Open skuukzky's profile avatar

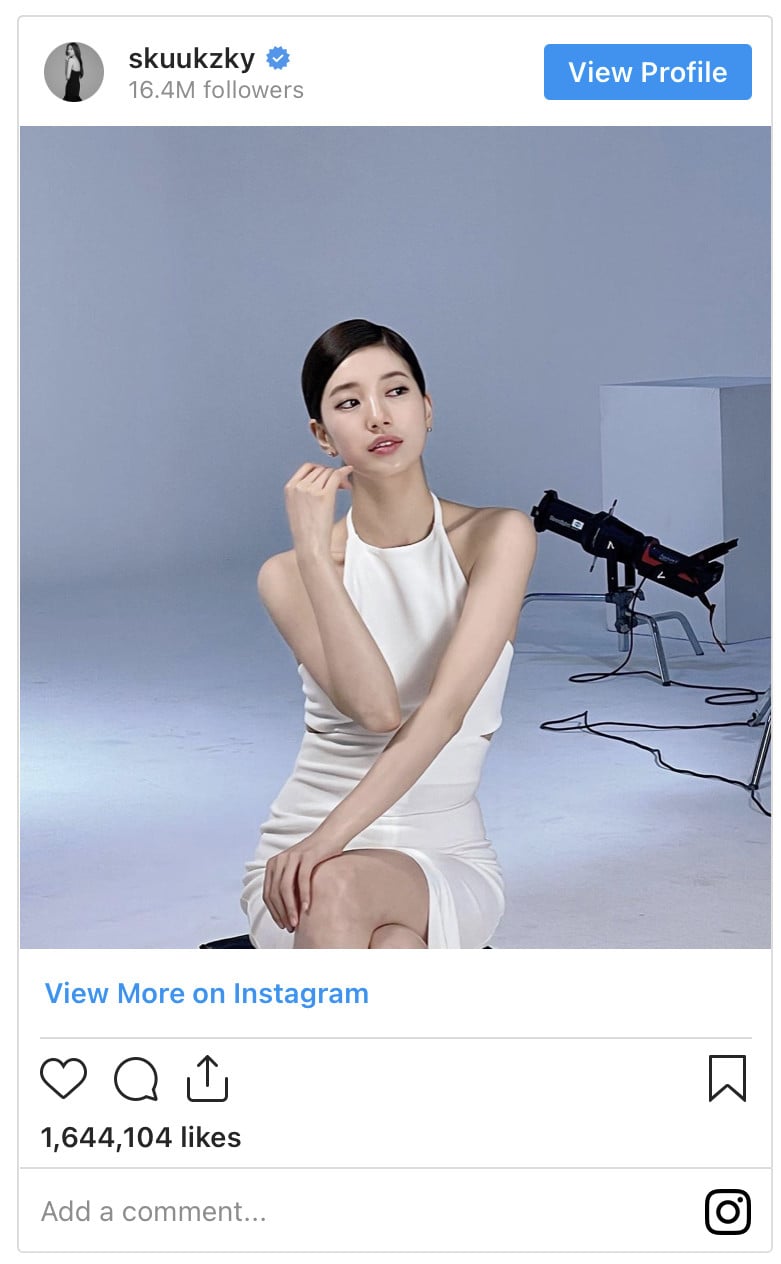tap(74, 72)
